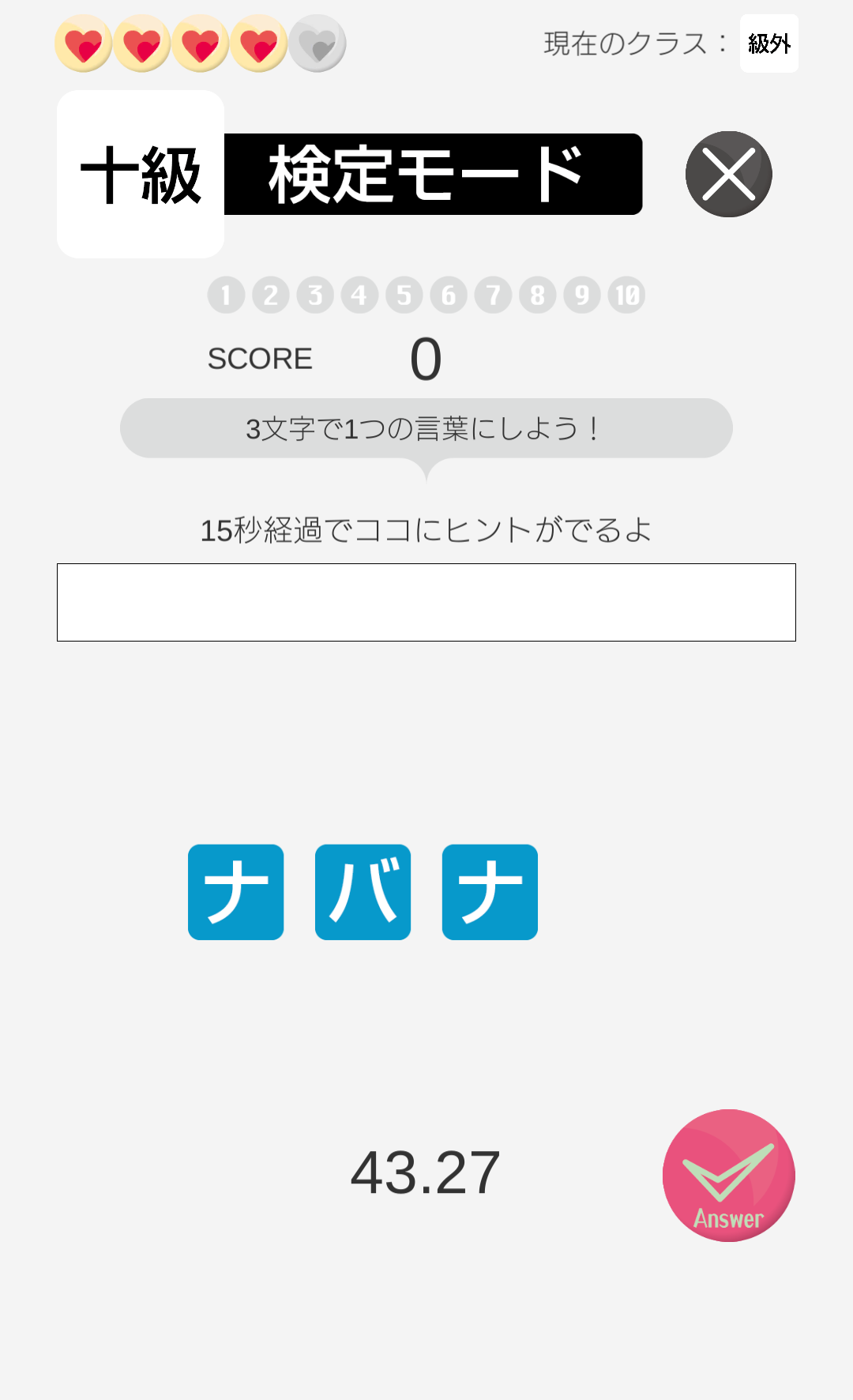The width and height of the screenshot is (853, 1400).
Task: Click the third red heart icon
Action: (x=201, y=43)
